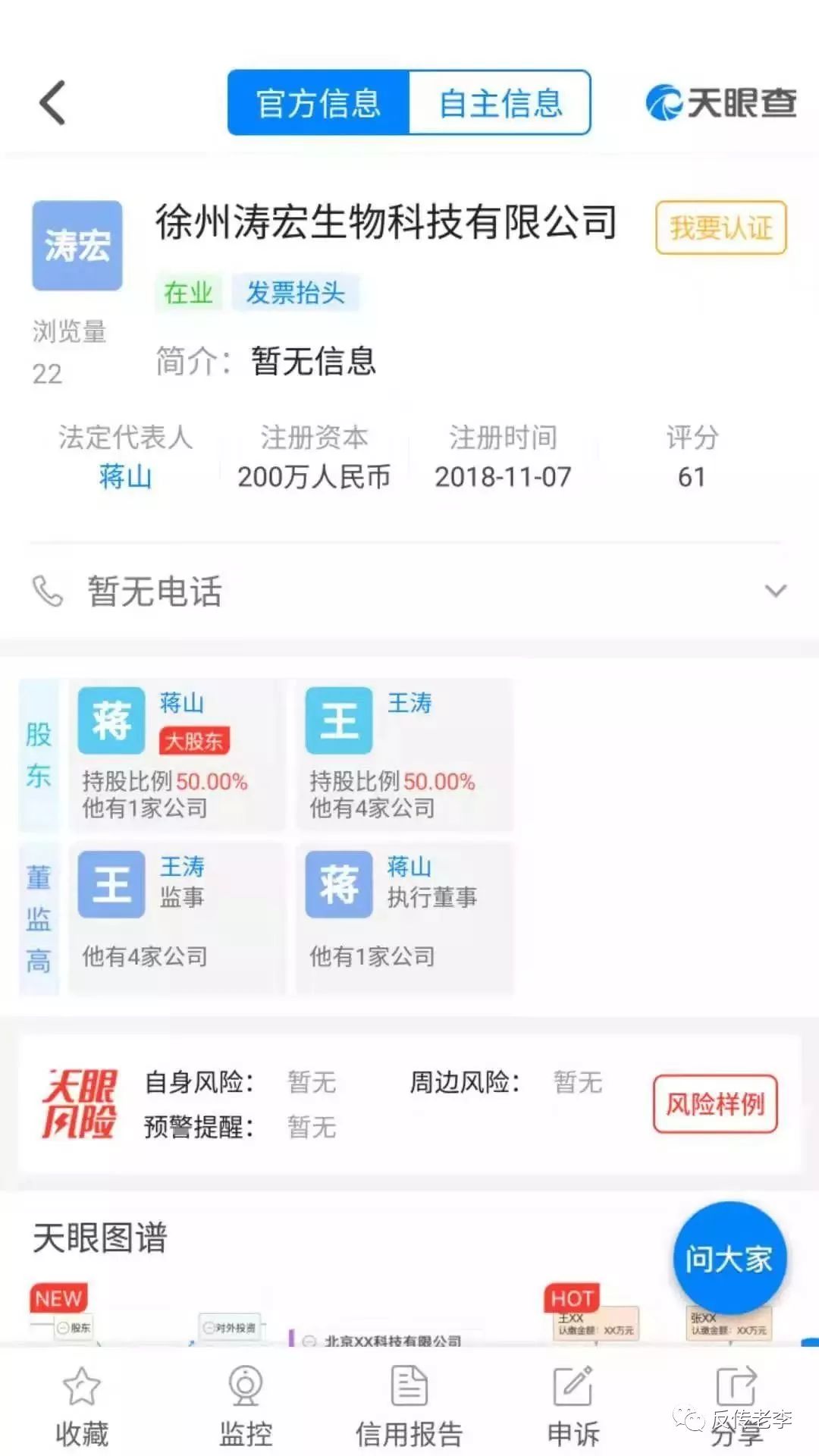Open 监控 monitoring
This screenshot has width=819, height=1456.
(246, 1407)
